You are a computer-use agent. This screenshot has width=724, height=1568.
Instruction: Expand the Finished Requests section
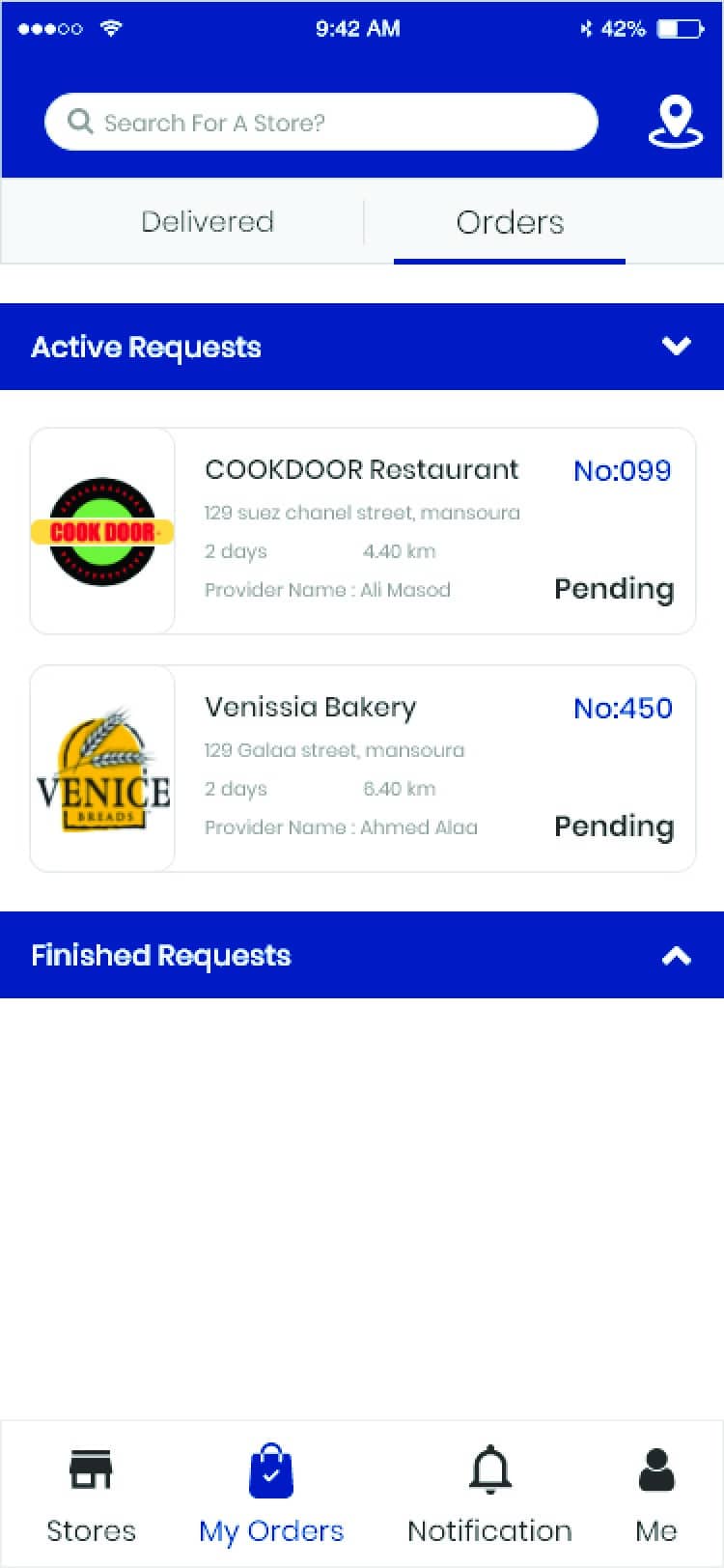[x=676, y=956]
